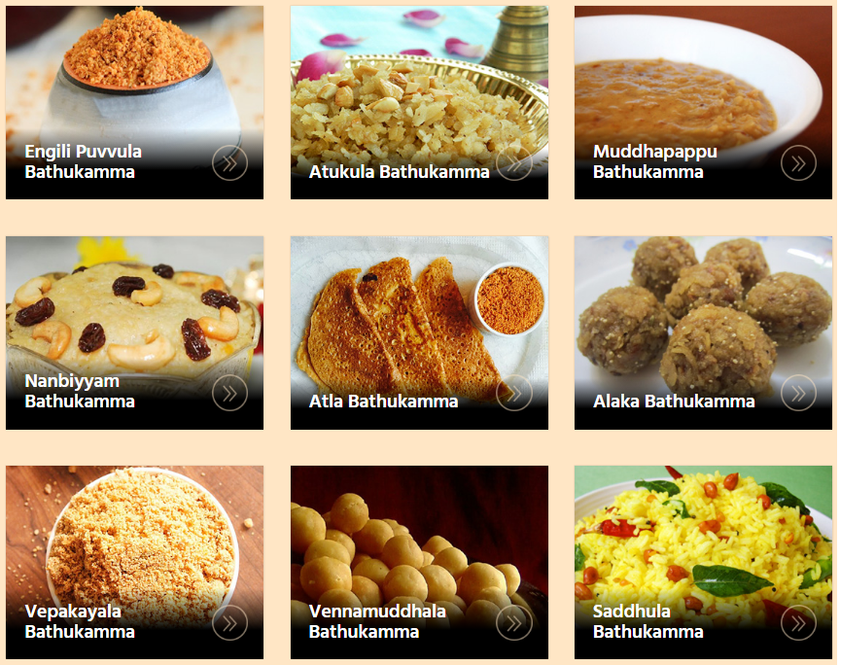The image size is (841, 665).
Task: Open the Nanbiyyam Bathukamma card
Action: [x=134, y=330]
